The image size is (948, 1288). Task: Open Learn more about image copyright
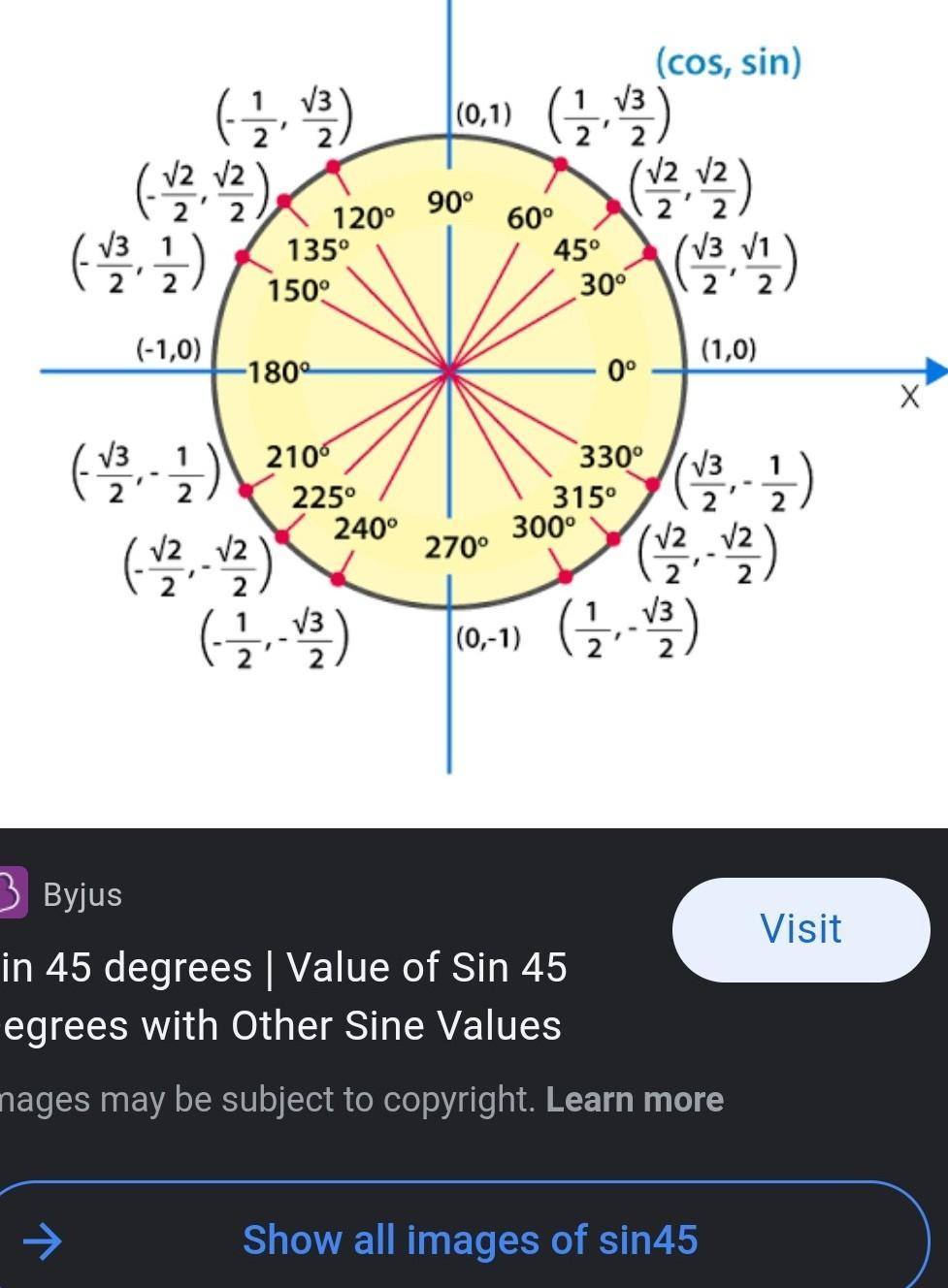point(635,1100)
